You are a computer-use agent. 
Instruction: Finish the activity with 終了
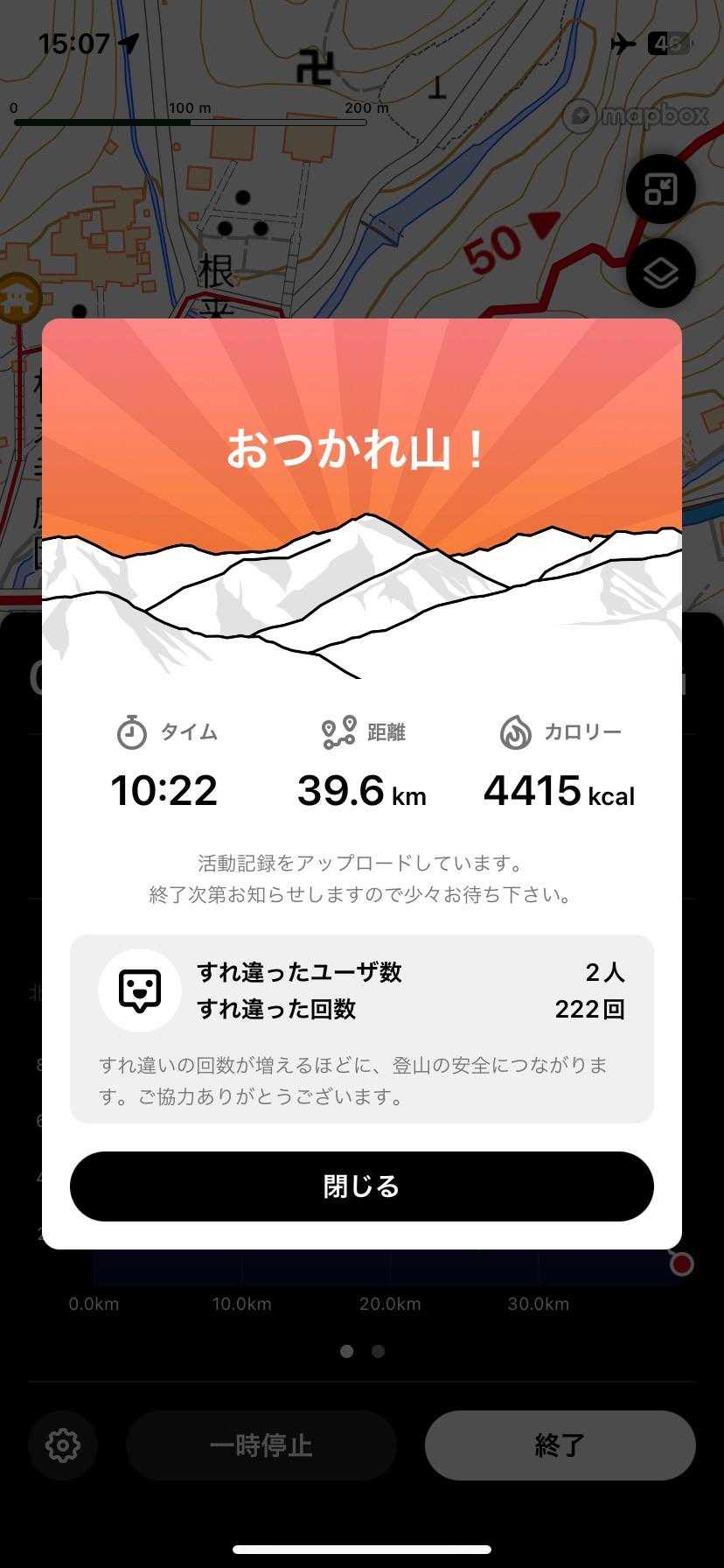(560, 1445)
